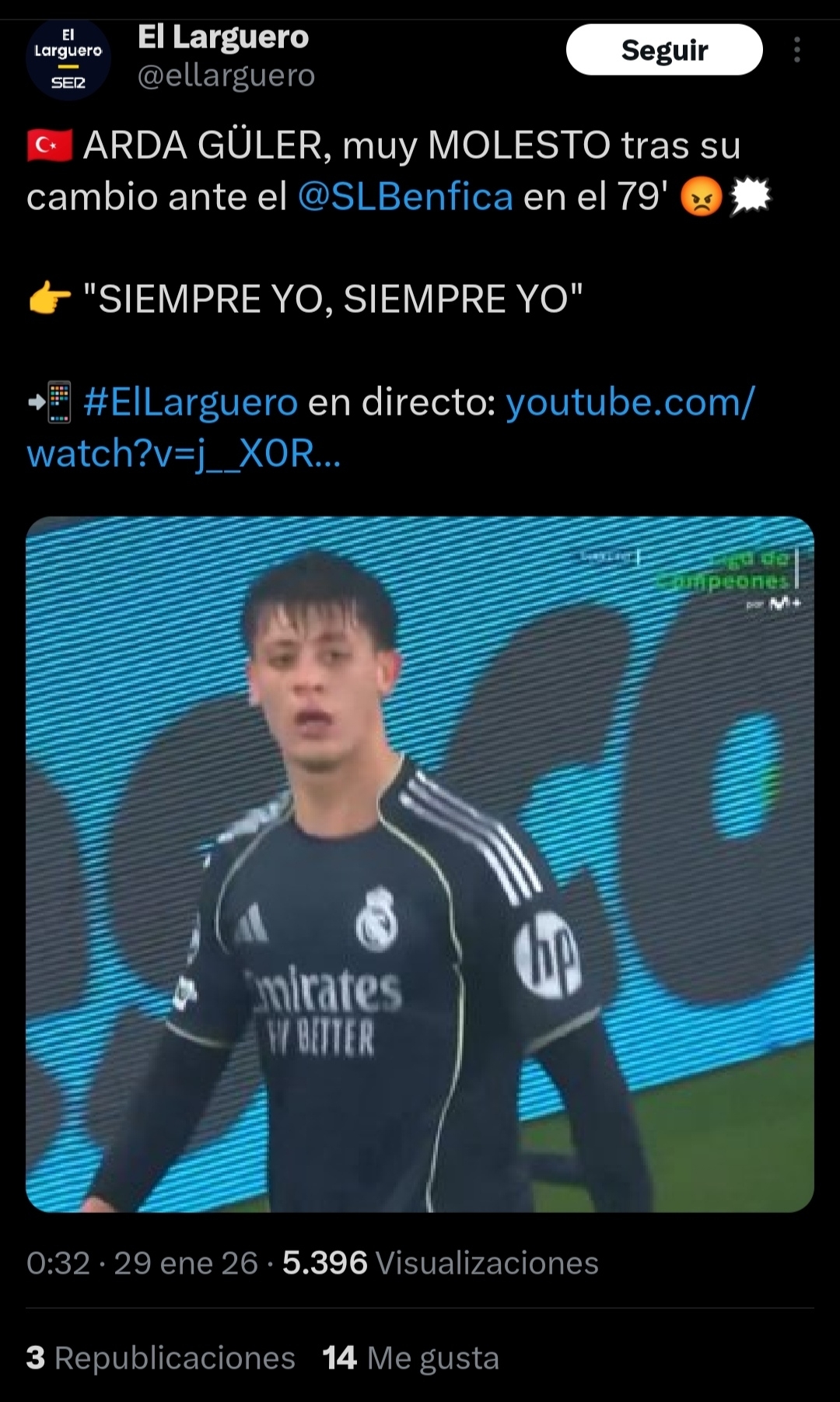Screen dimensions: 840x1402
Task: Open the #ElLarguero hashtag
Action: click(x=191, y=402)
